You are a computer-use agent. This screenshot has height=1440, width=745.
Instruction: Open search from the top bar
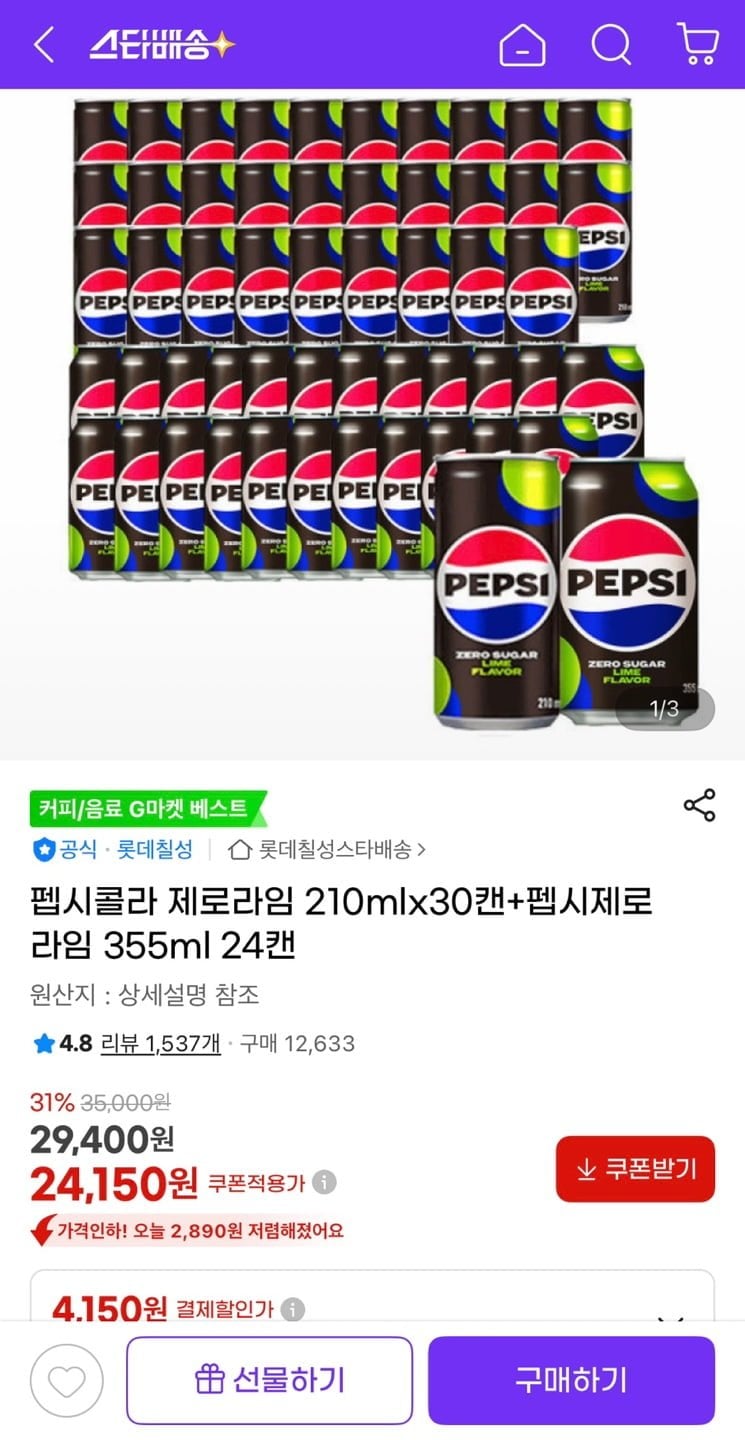pos(610,45)
